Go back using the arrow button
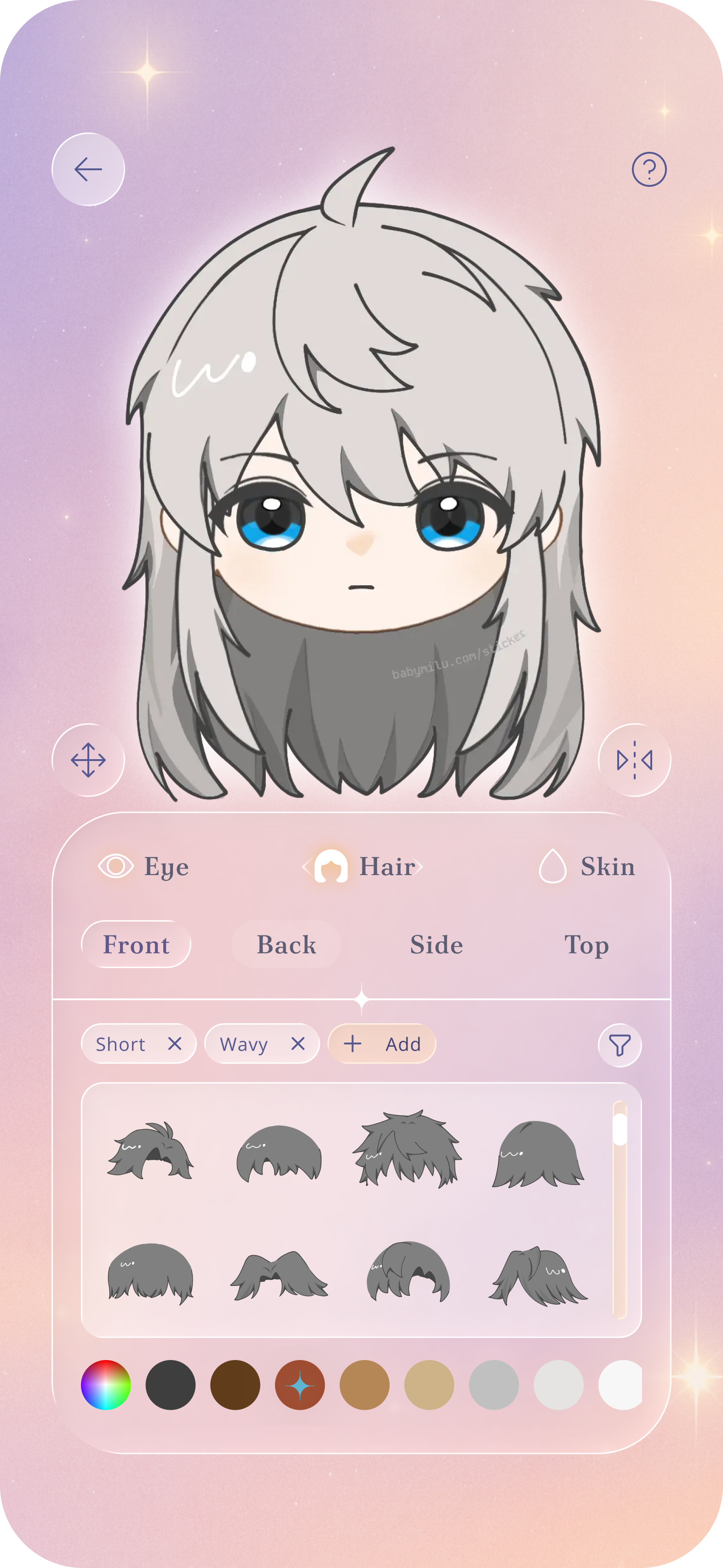This screenshot has width=723, height=1568. (88, 169)
